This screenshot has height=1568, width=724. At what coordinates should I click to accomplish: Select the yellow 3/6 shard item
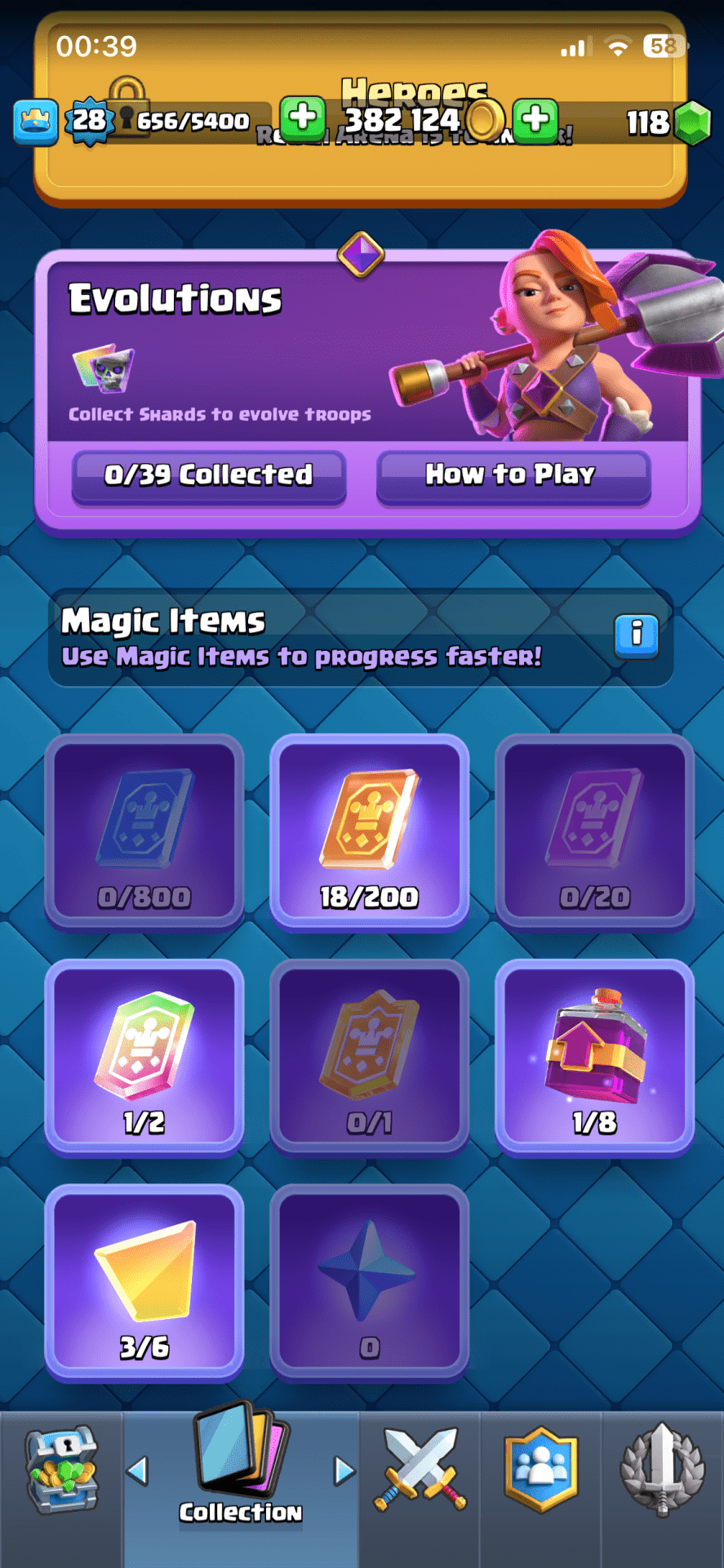[144, 1281]
